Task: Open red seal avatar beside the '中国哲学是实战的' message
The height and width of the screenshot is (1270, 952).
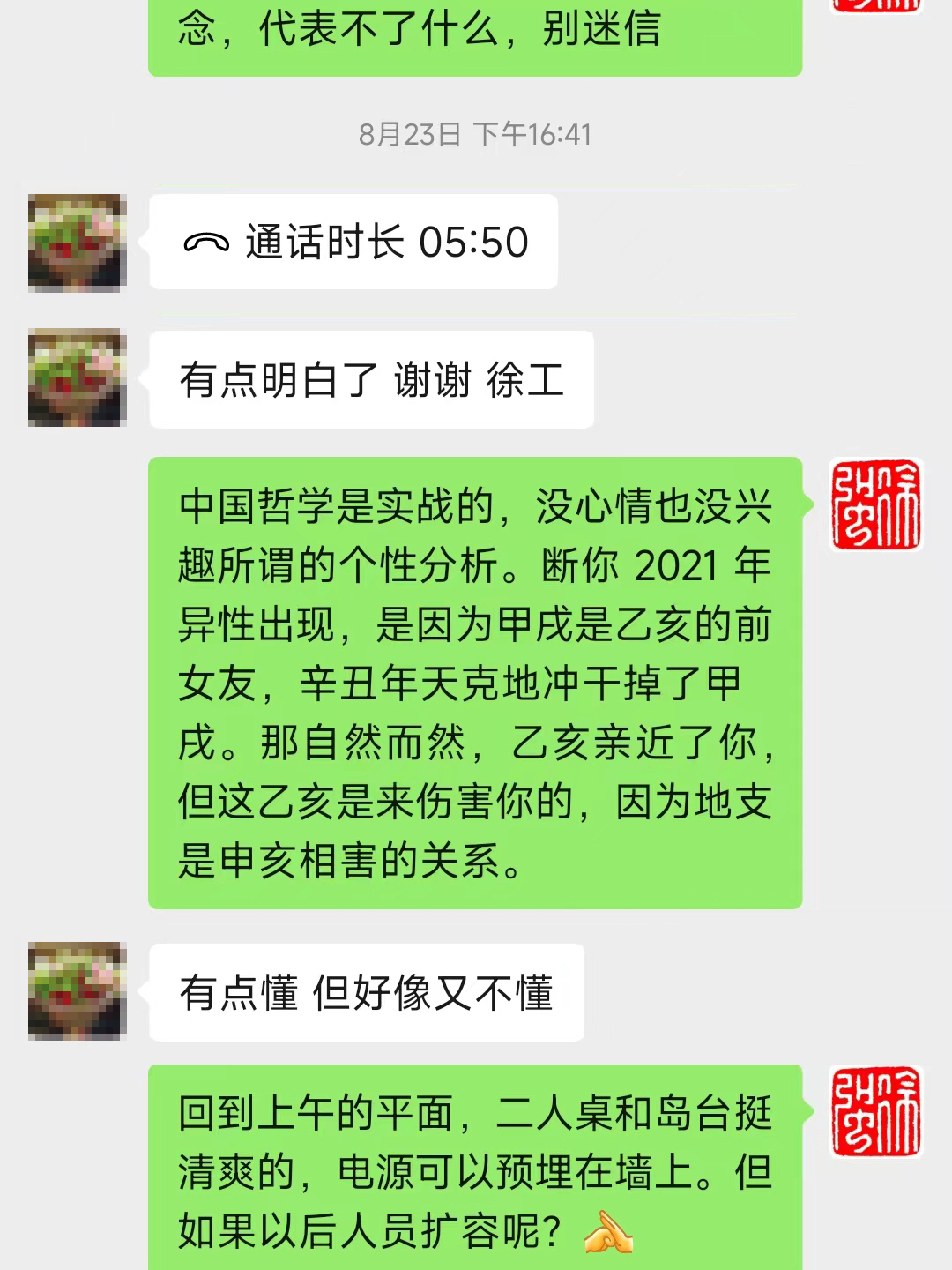Action: coord(875,504)
